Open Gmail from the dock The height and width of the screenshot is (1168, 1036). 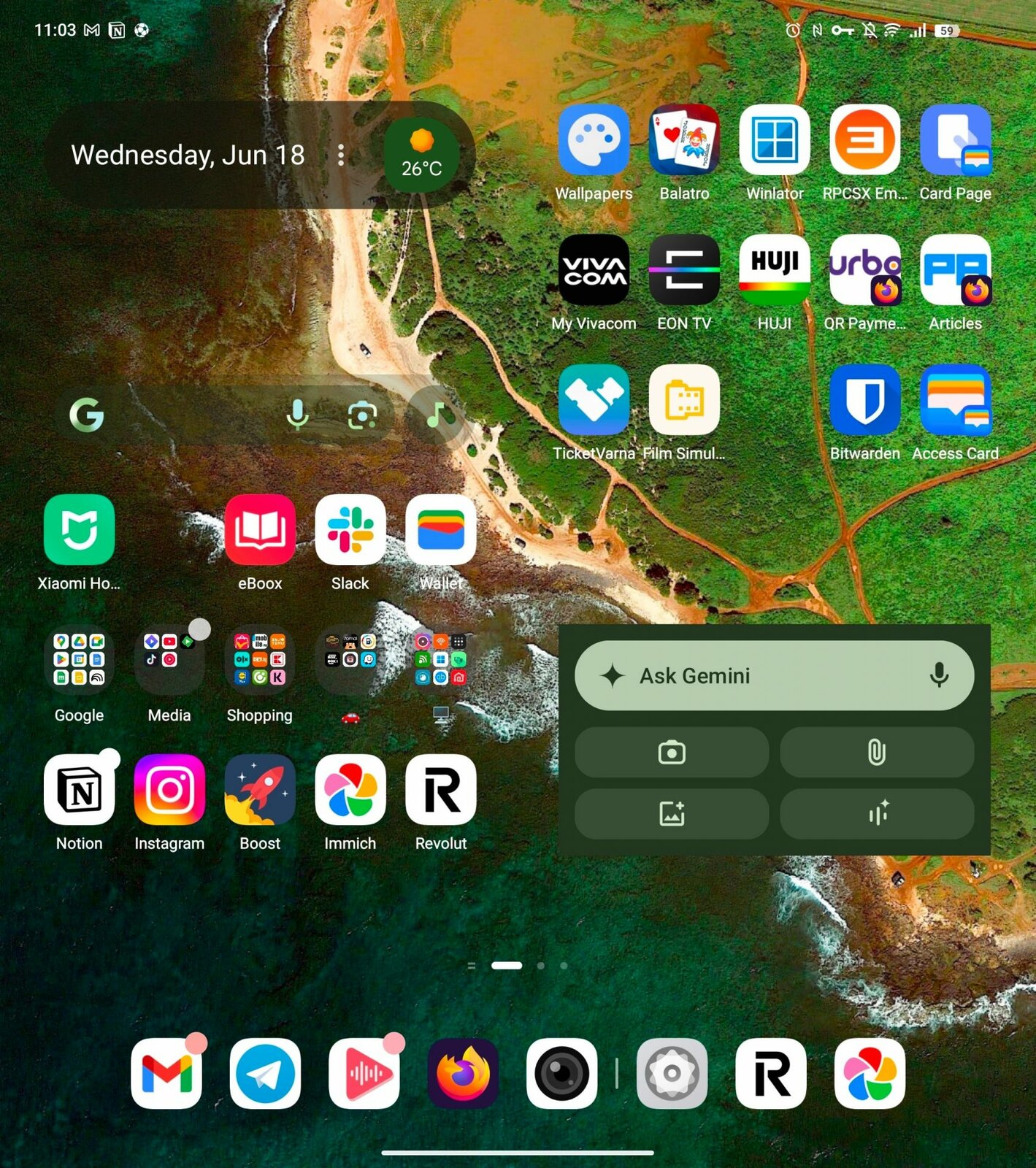click(x=166, y=1073)
